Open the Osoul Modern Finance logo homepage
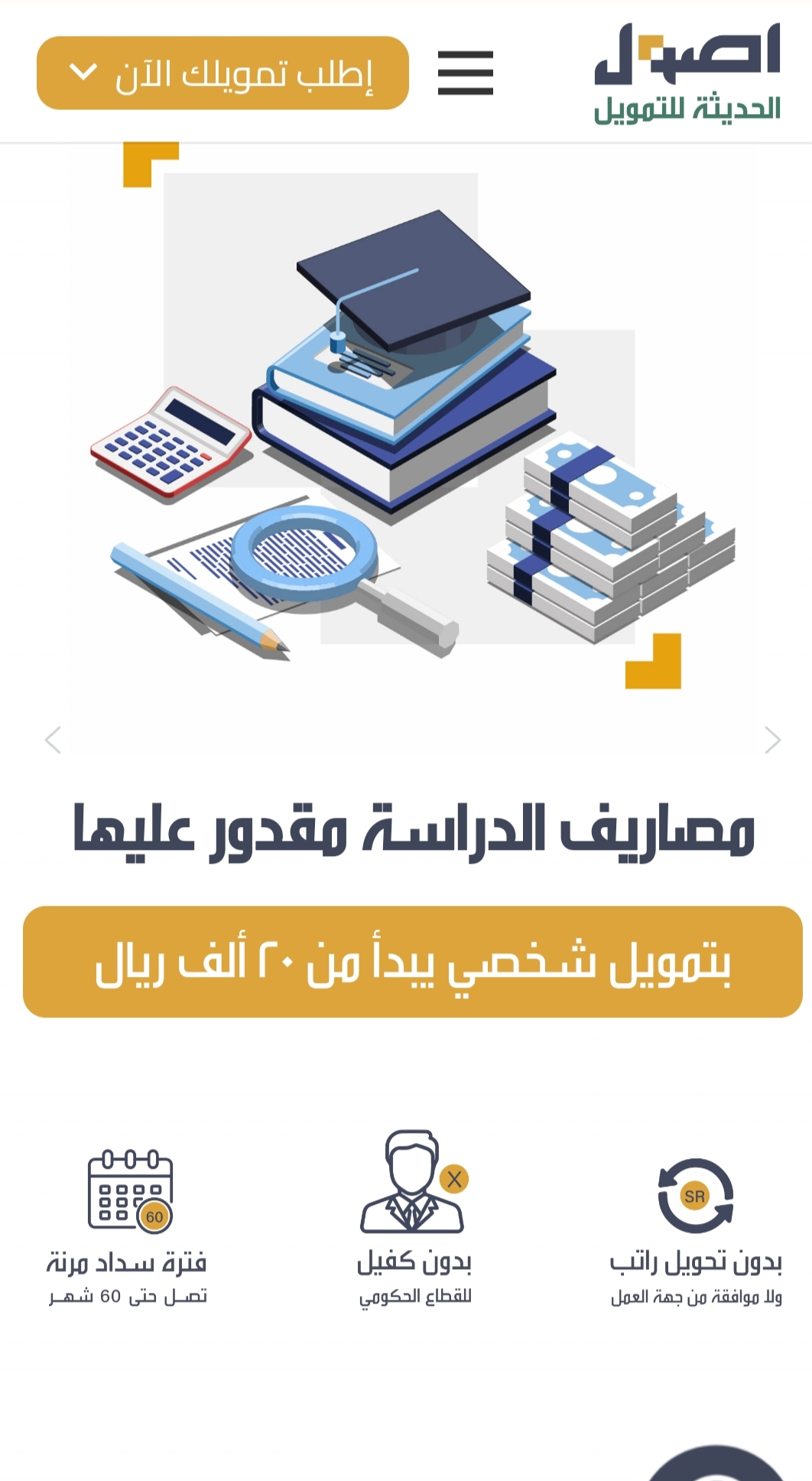812x1481 pixels. (x=687, y=74)
